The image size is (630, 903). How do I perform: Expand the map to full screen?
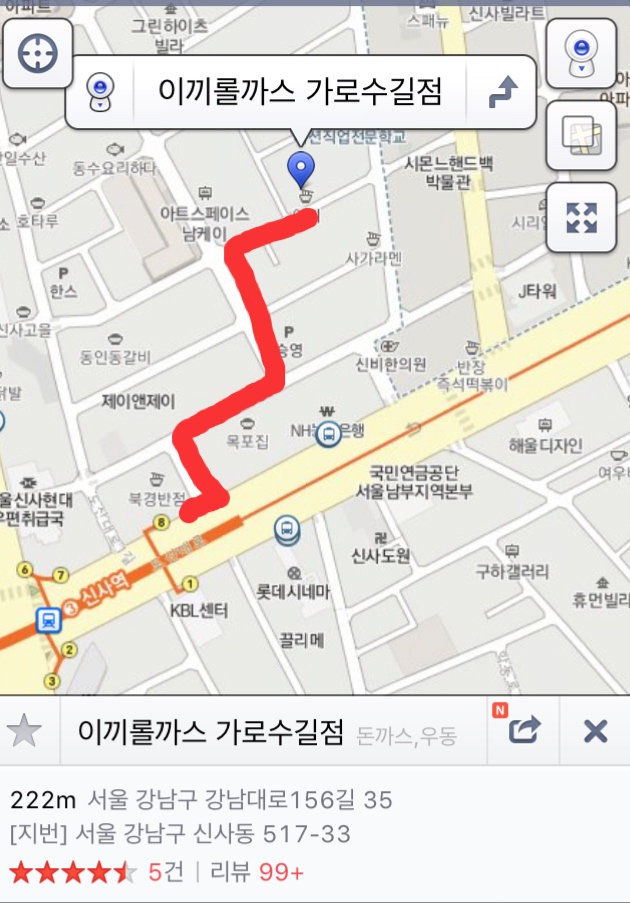point(580,217)
